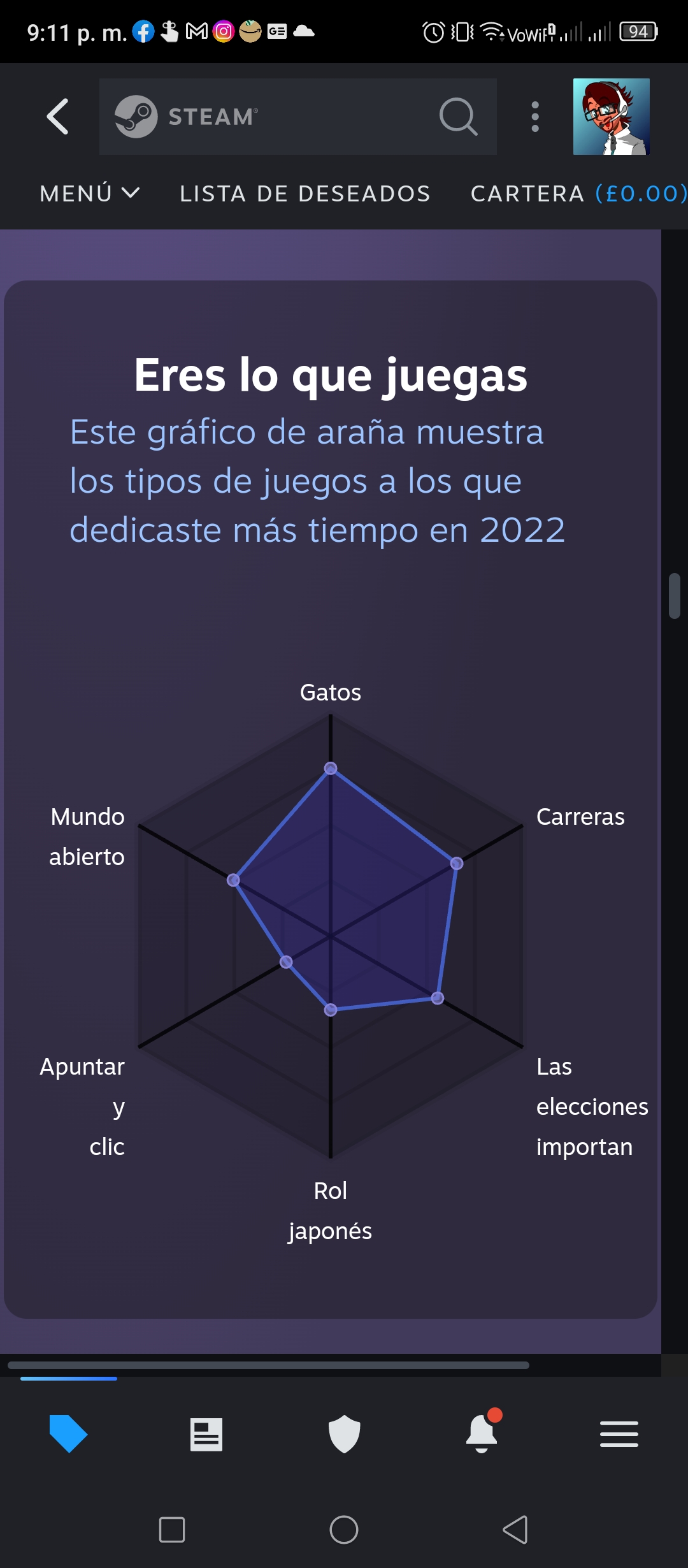Open the hamburger menu tab

tap(619, 1434)
